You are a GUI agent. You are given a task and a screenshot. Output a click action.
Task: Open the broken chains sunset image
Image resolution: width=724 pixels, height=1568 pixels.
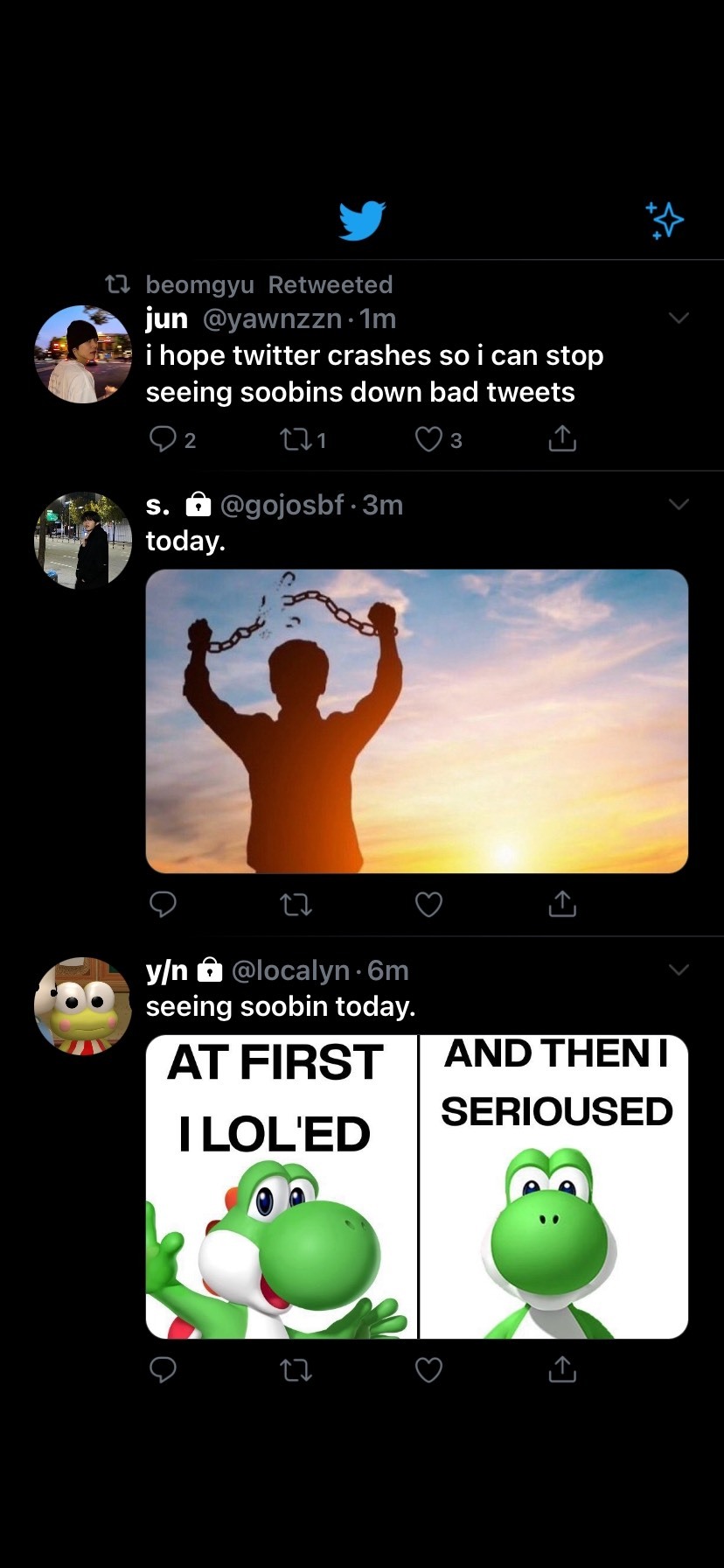point(416,721)
